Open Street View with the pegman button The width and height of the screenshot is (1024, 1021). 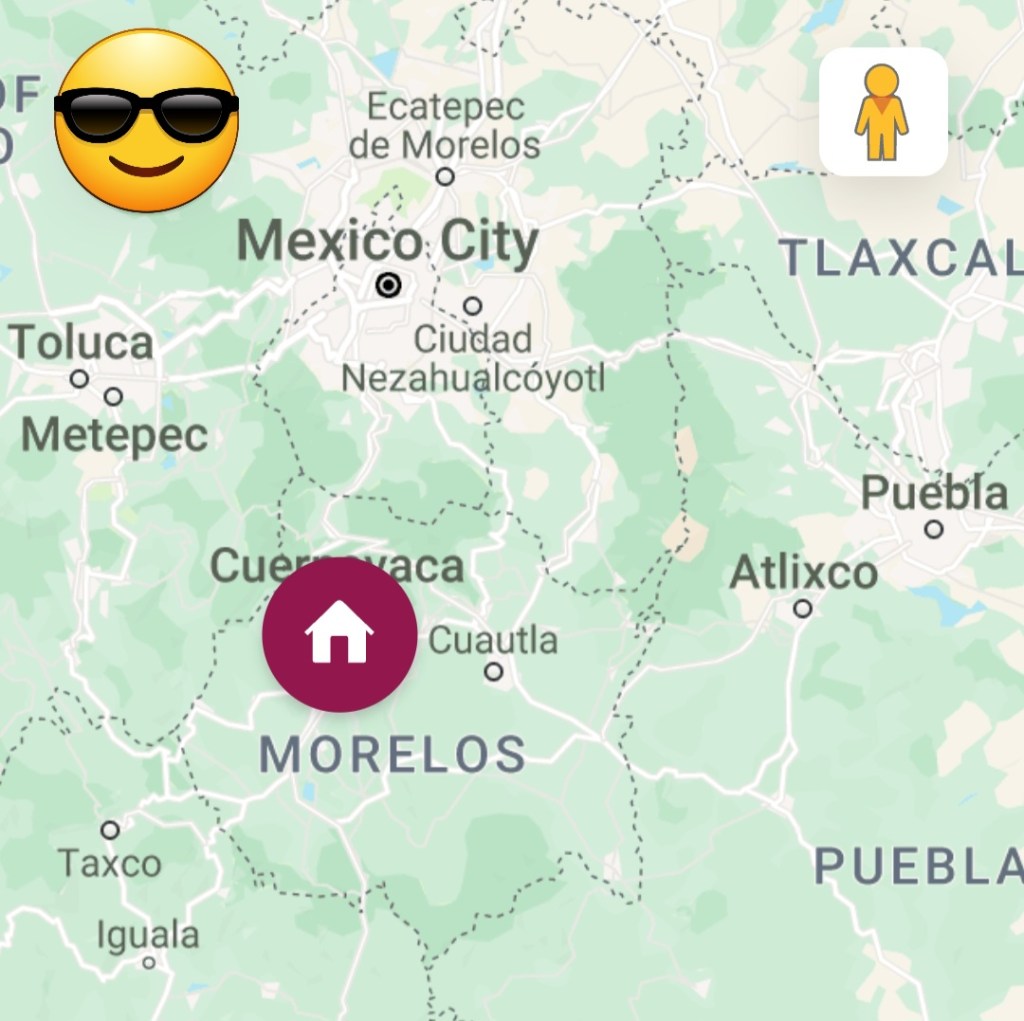click(882, 112)
